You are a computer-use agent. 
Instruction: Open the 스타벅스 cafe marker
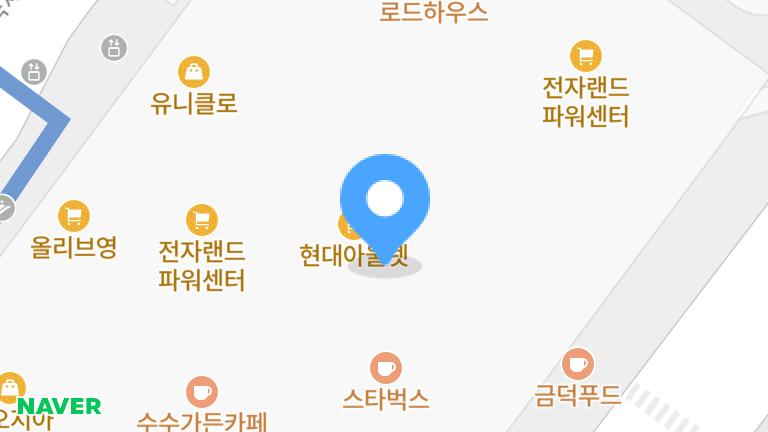click(x=386, y=367)
